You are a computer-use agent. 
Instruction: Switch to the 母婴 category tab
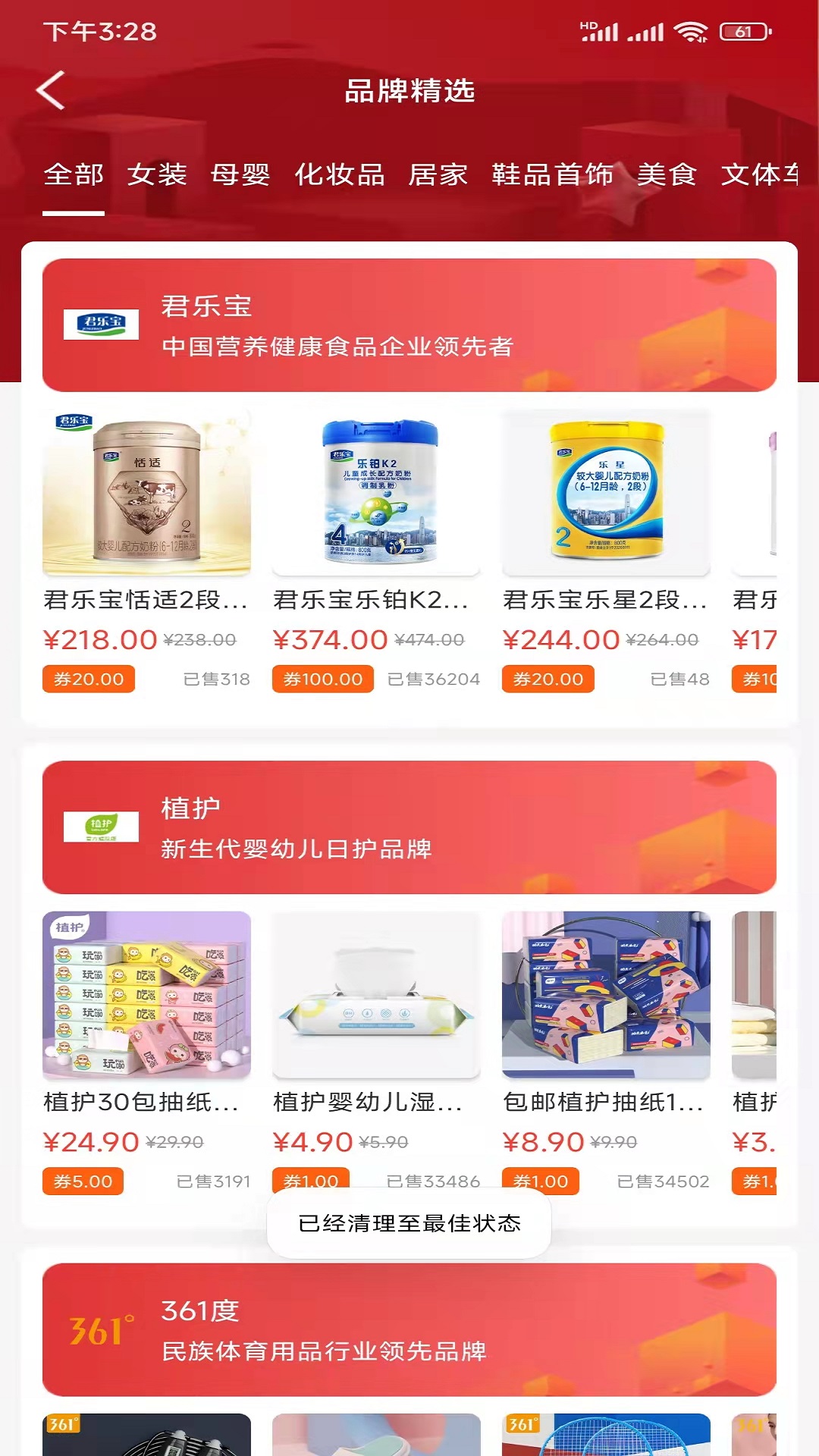(x=240, y=175)
